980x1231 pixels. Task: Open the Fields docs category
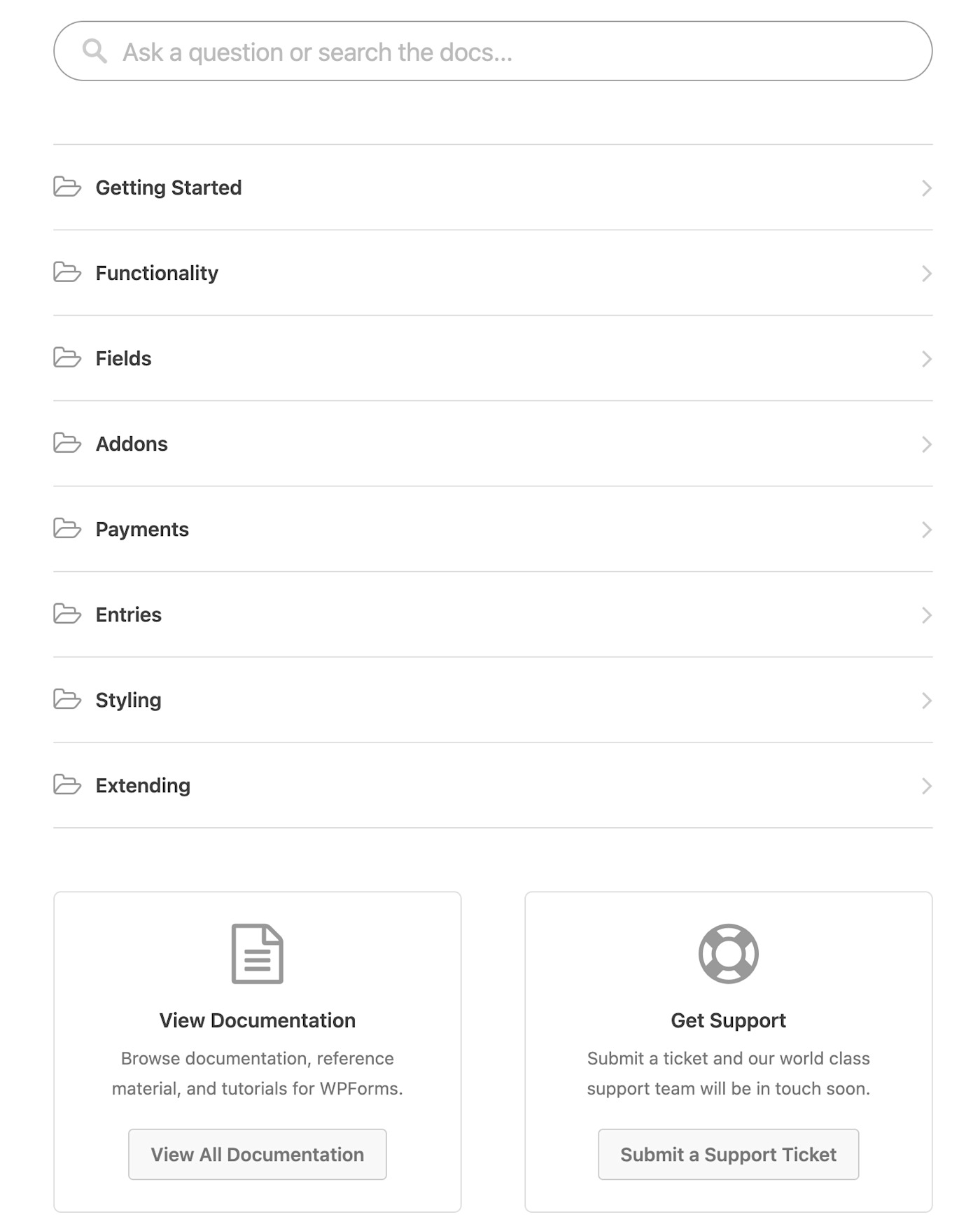coord(124,358)
